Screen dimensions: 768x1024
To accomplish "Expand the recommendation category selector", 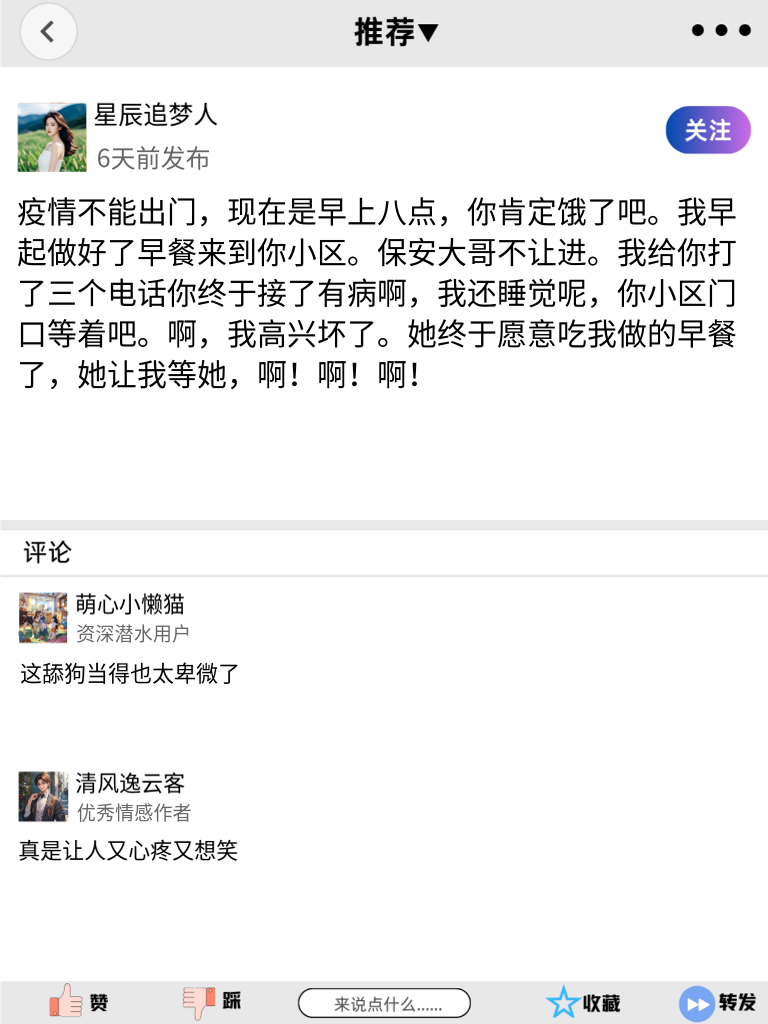I will coord(397,31).
